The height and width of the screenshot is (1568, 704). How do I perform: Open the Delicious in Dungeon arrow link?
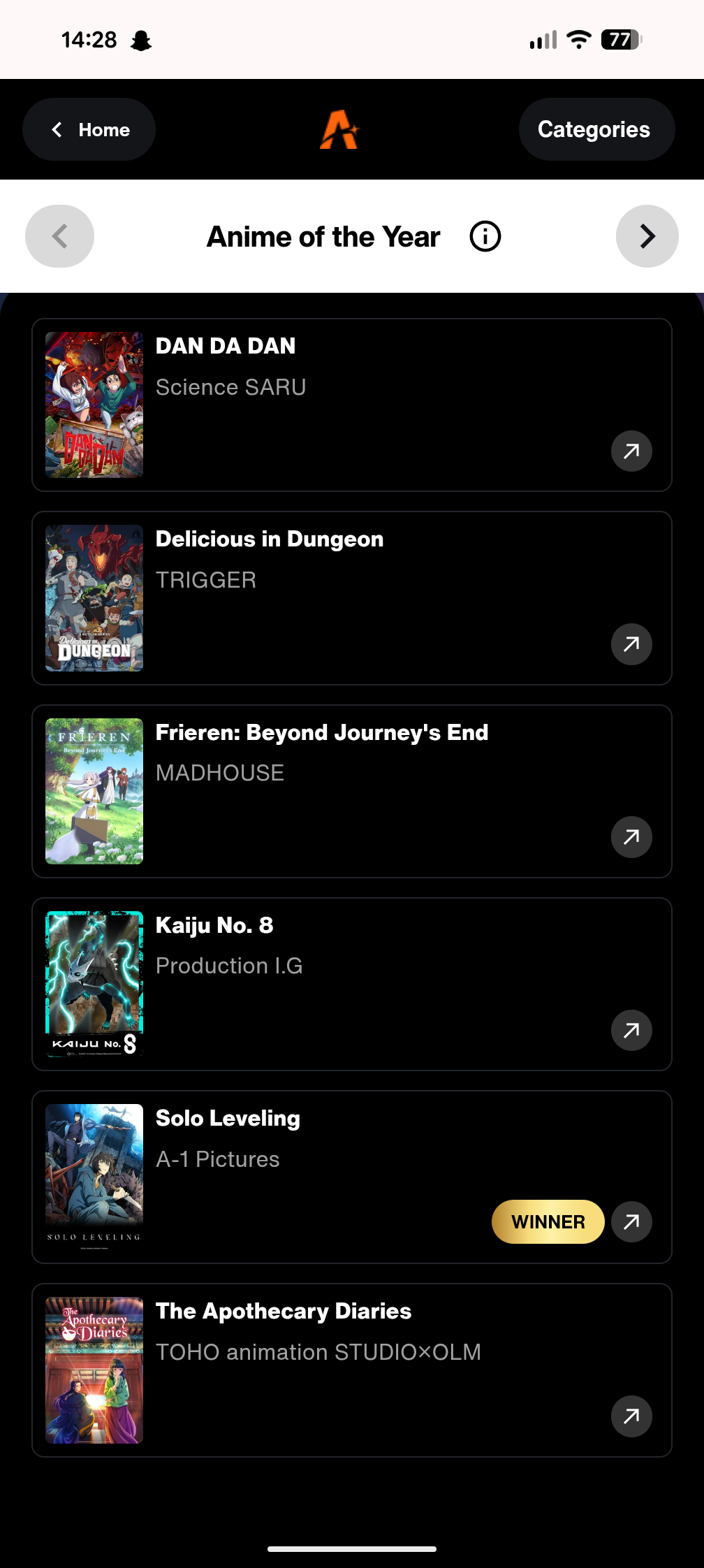(x=631, y=644)
